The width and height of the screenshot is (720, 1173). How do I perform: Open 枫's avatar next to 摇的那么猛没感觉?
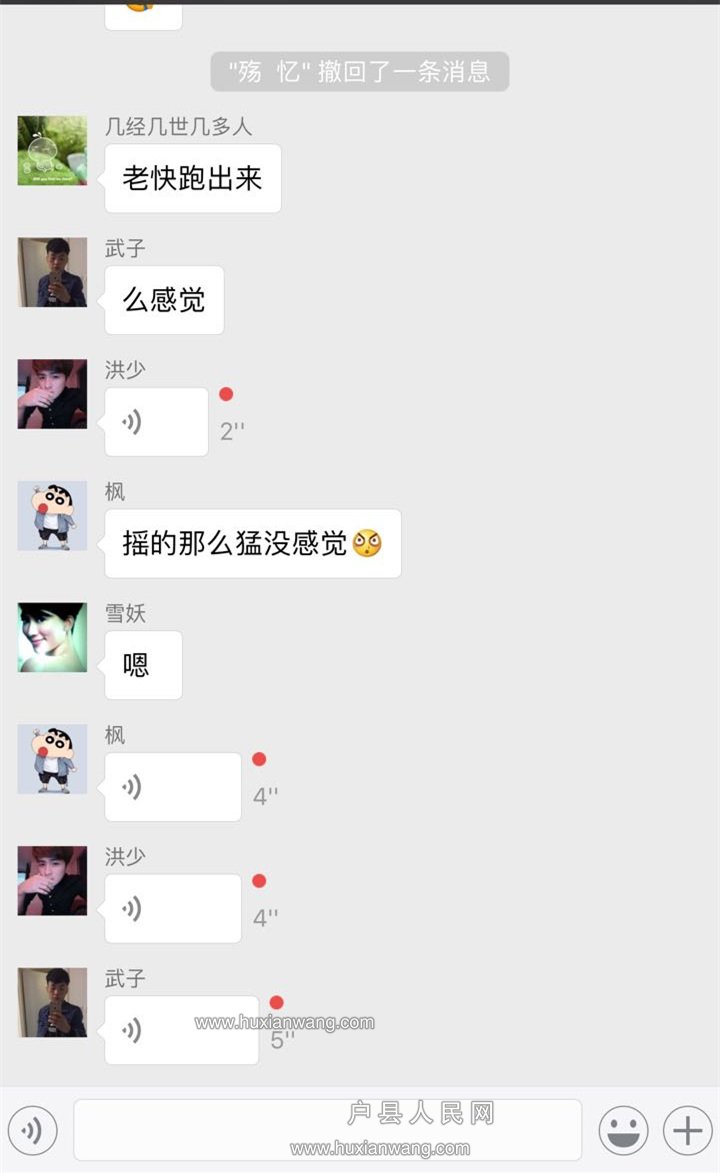[x=52, y=515]
